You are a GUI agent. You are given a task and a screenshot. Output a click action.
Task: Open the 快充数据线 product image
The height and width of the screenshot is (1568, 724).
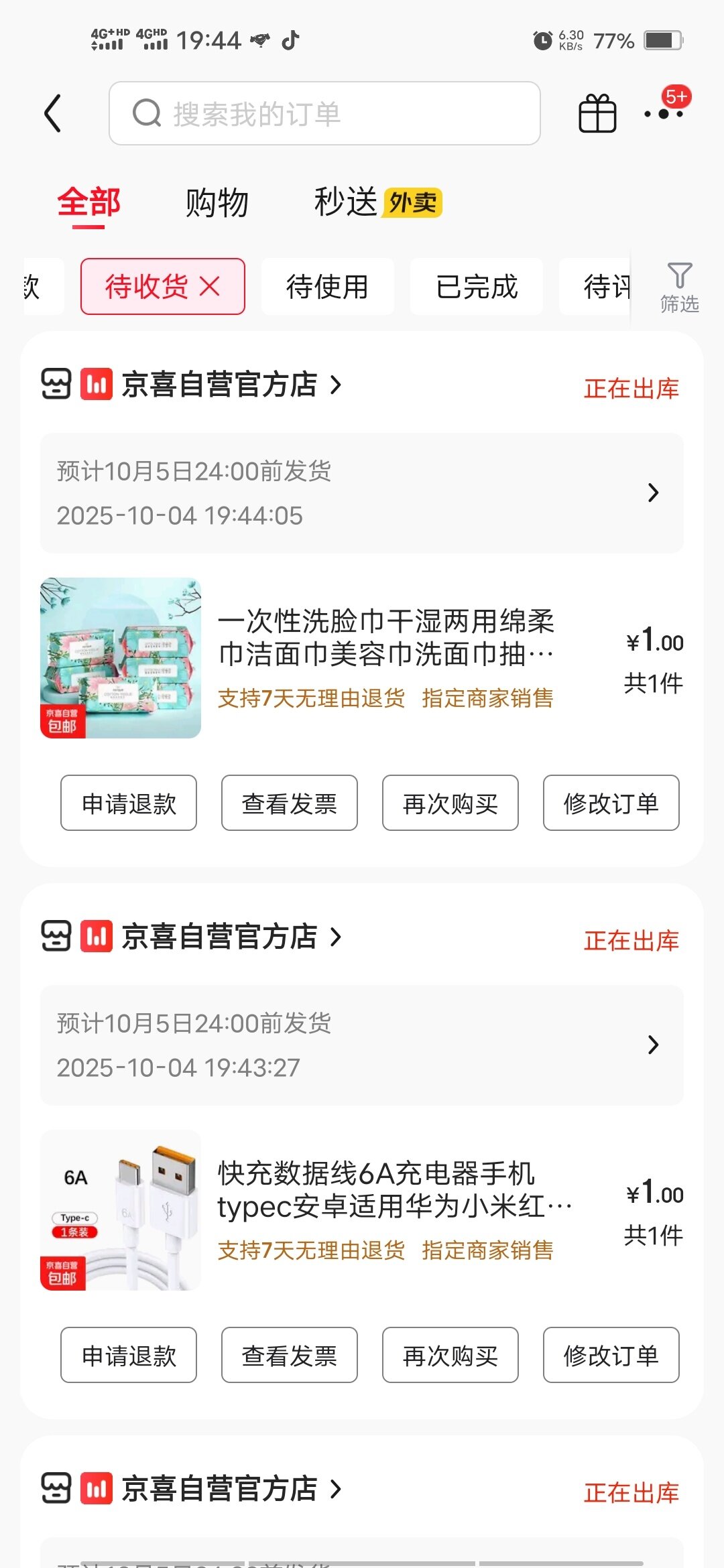(121, 1210)
